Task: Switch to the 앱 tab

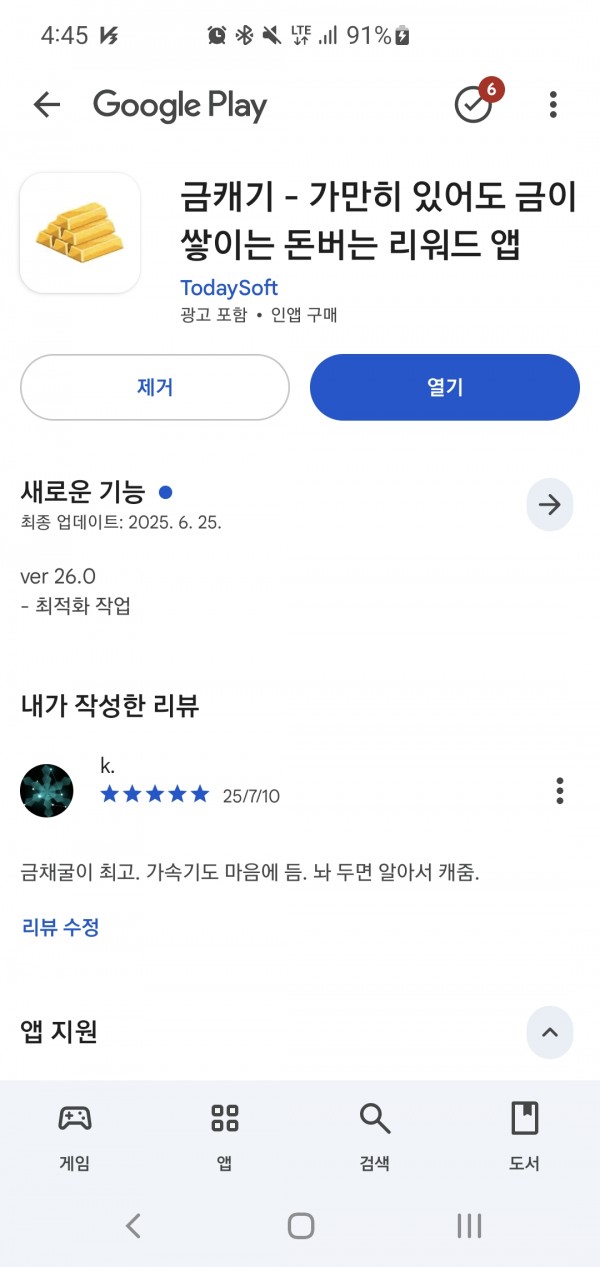Action: 225,1137
